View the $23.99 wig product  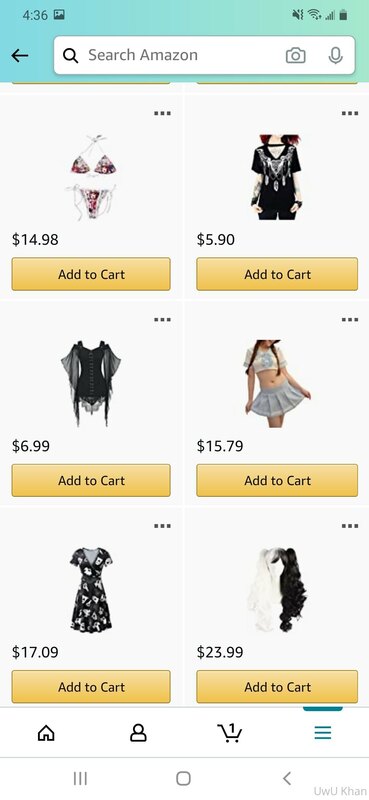point(277,589)
